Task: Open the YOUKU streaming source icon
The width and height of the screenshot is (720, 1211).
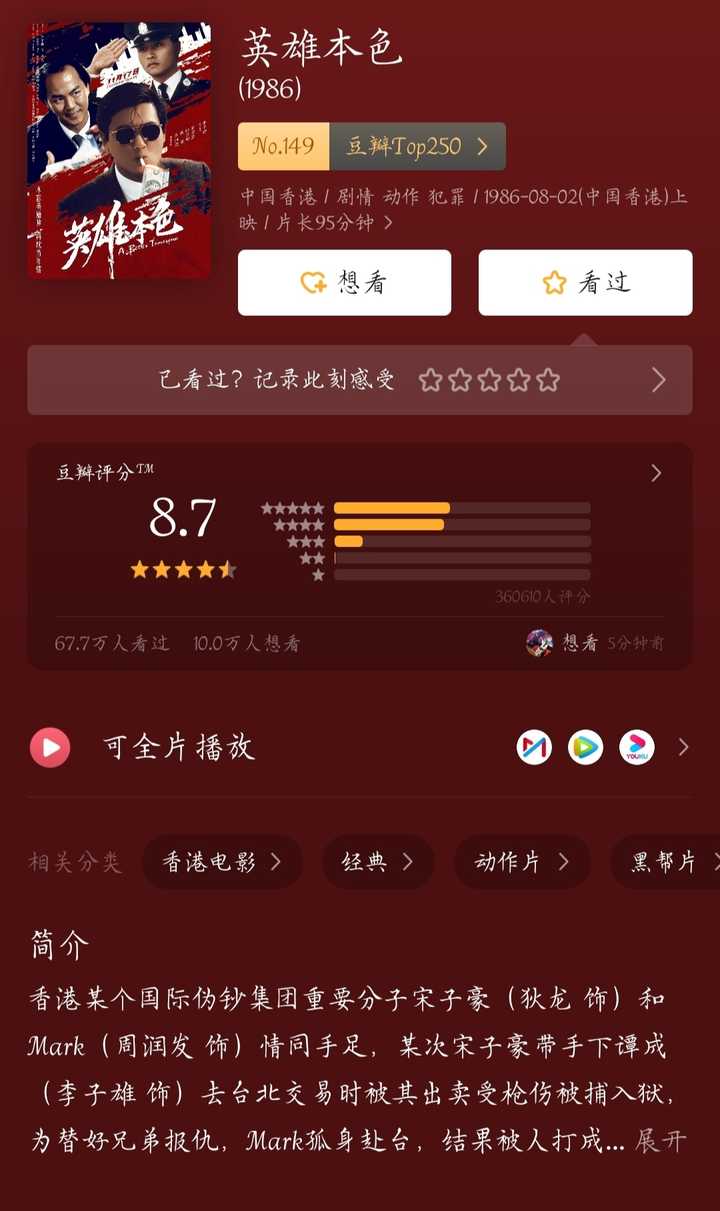Action: 637,747
